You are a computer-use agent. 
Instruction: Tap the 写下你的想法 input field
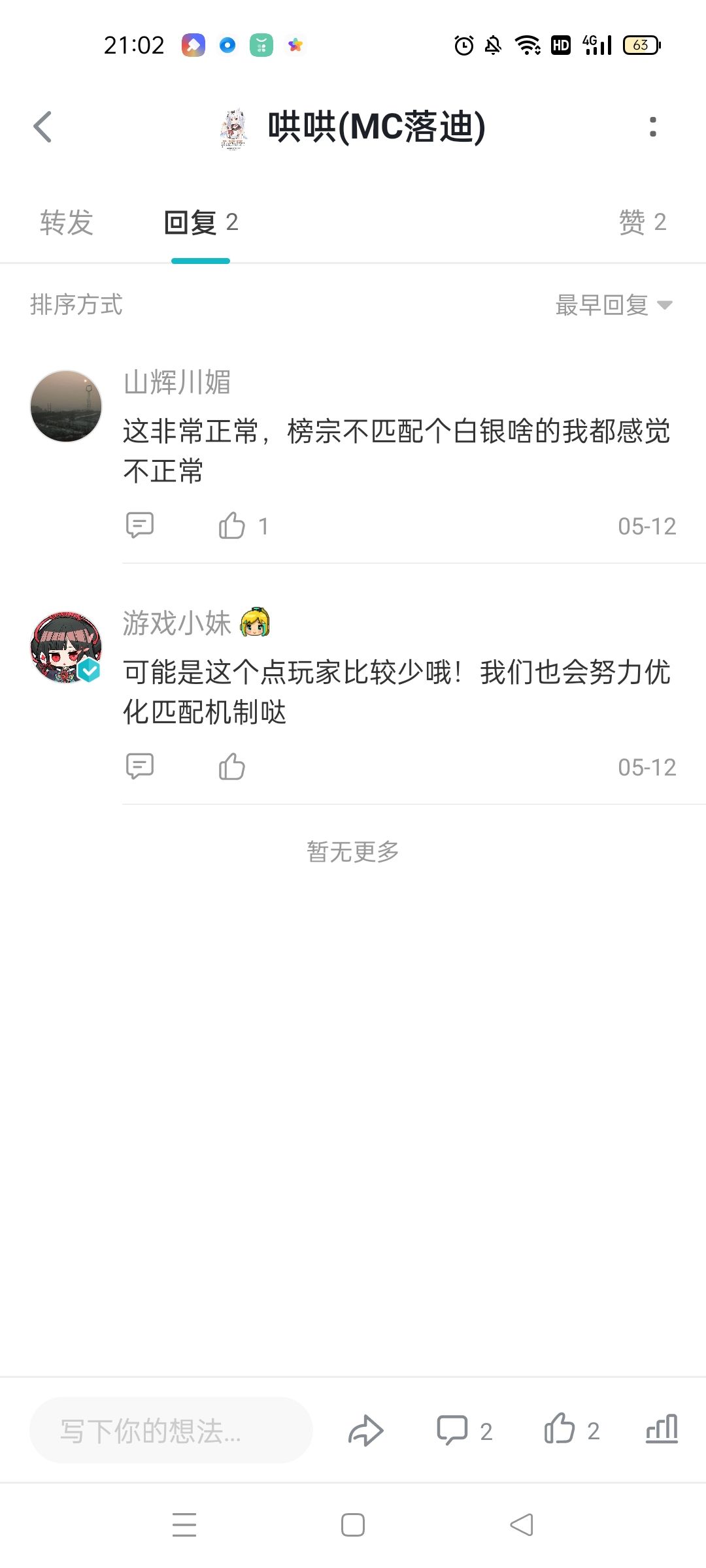[x=171, y=1430]
